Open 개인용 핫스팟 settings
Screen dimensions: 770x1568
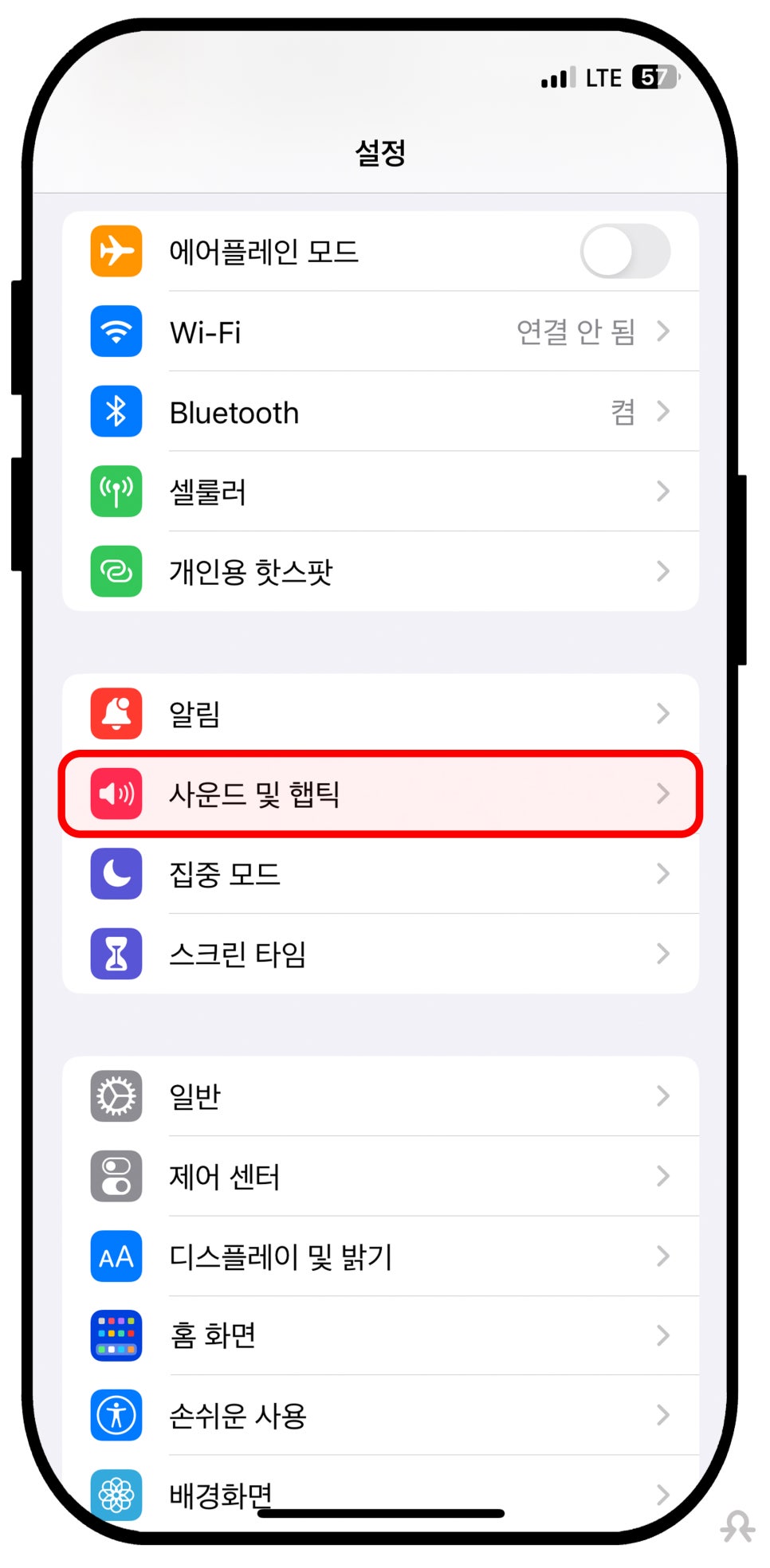(380, 570)
